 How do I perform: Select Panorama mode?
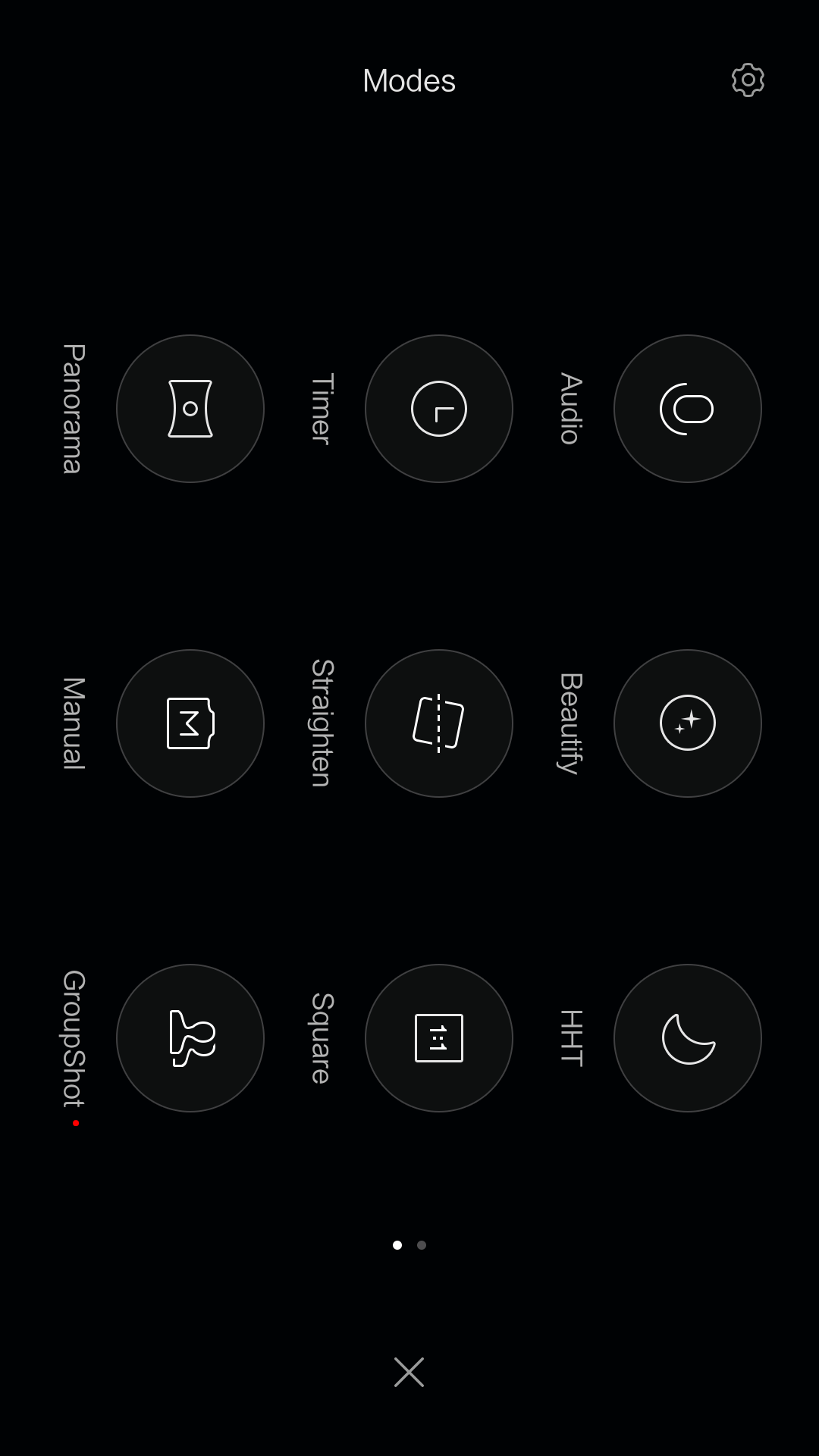click(x=190, y=409)
